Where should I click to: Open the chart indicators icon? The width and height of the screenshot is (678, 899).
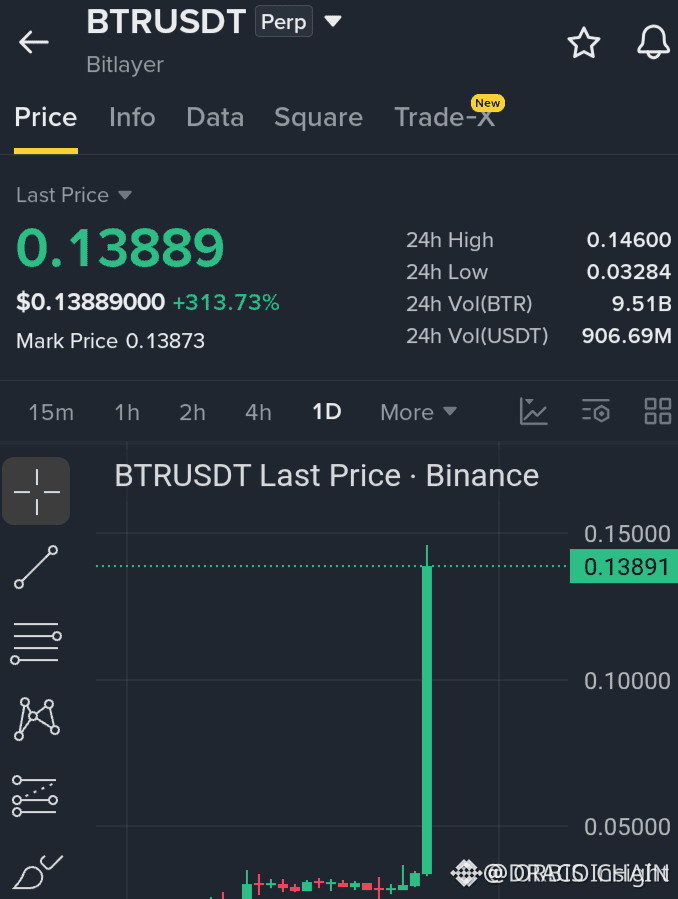point(534,411)
